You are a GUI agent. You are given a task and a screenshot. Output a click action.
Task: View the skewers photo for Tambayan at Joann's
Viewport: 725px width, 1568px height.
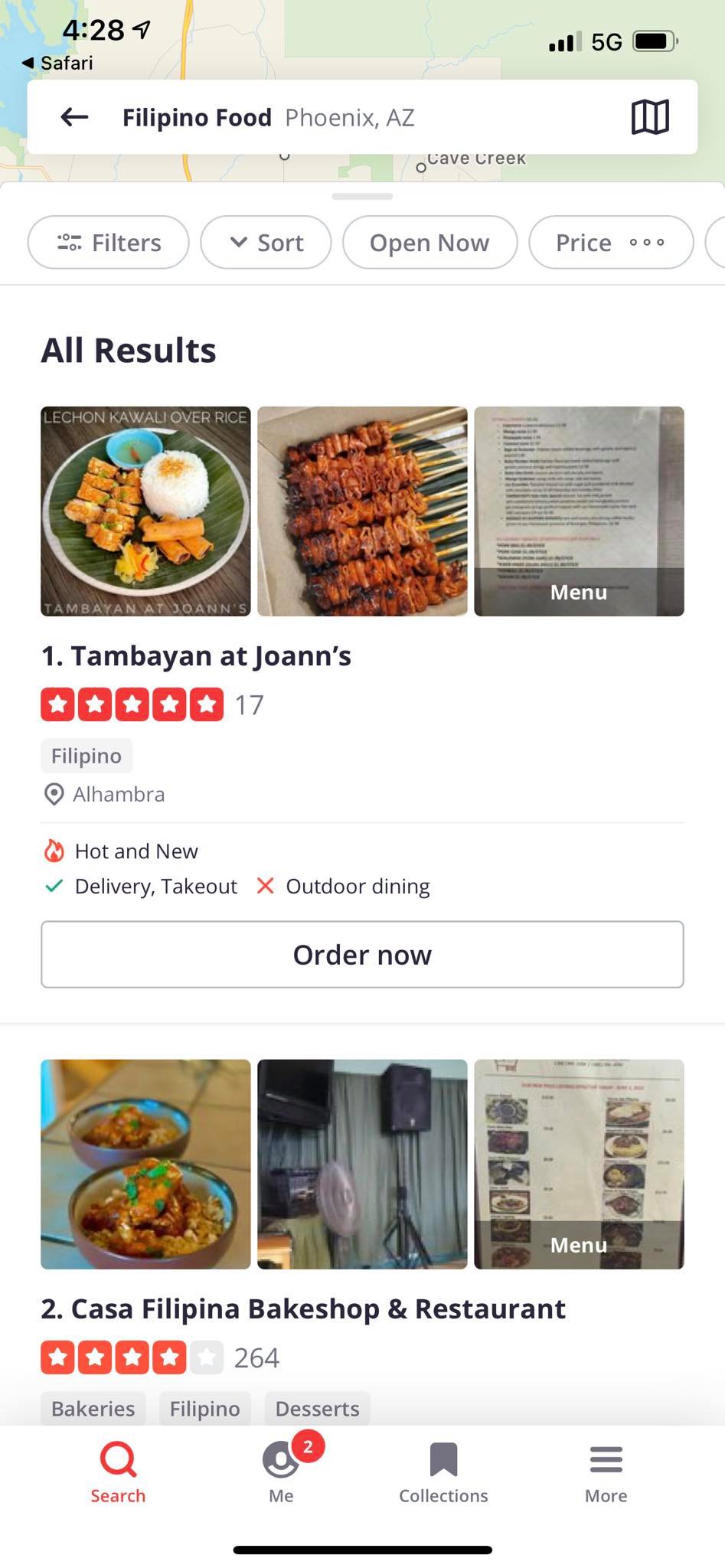pyautogui.click(x=362, y=511)
